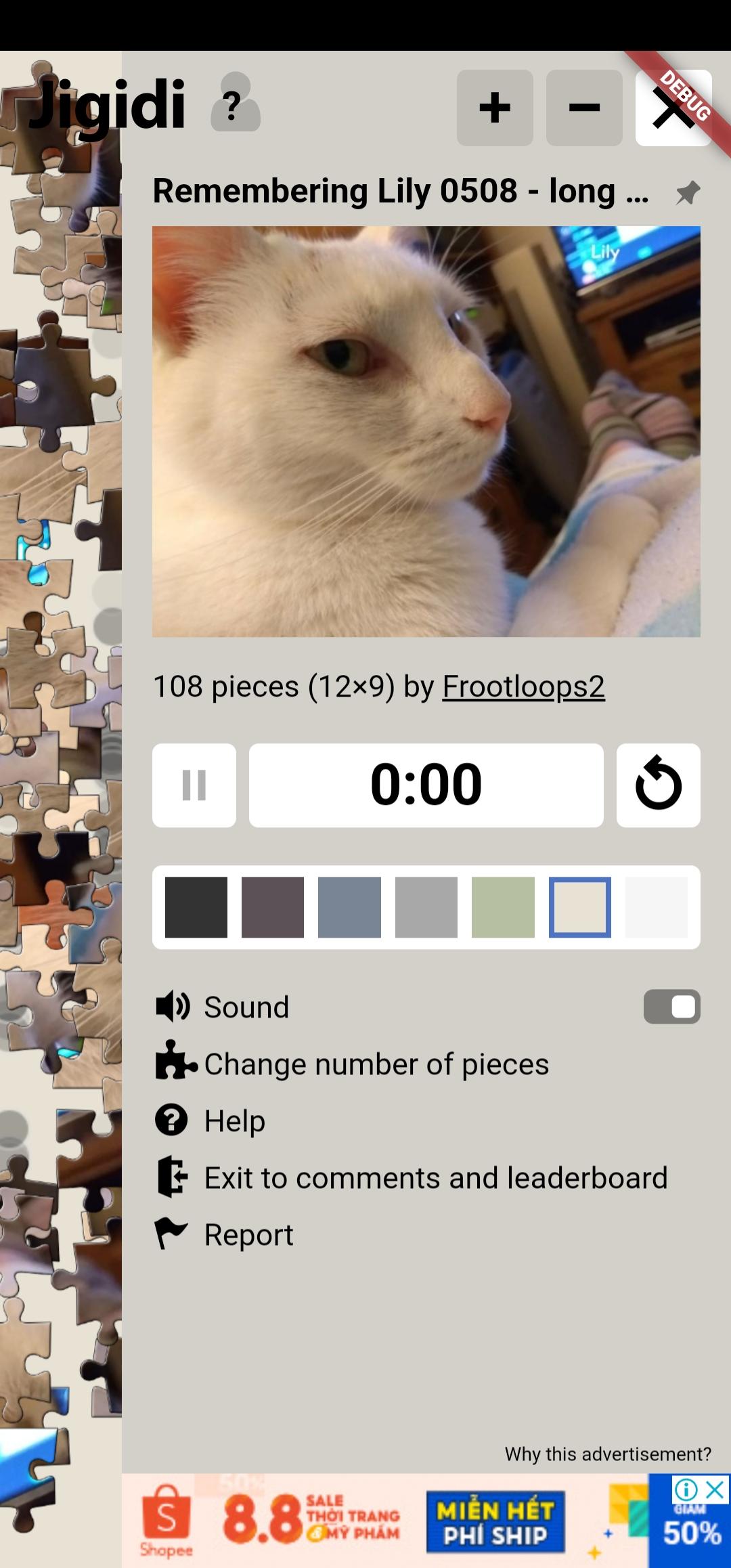Image resolution: width=731 pixels, height=1568 pixels.
Task: Pick the gray background swatch
Action: 426,907
